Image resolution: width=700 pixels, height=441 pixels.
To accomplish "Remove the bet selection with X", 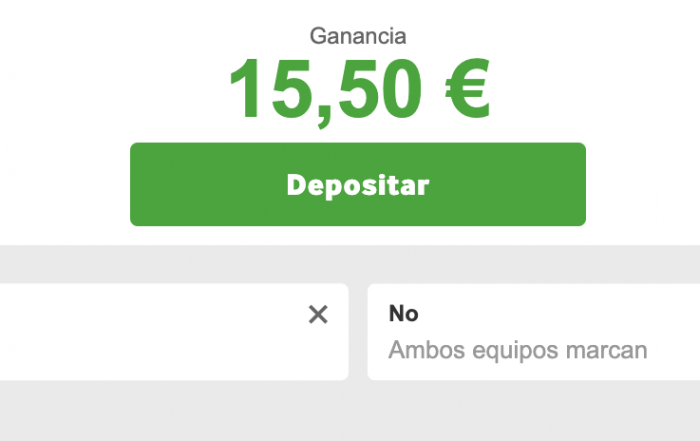I will (318, 315).
